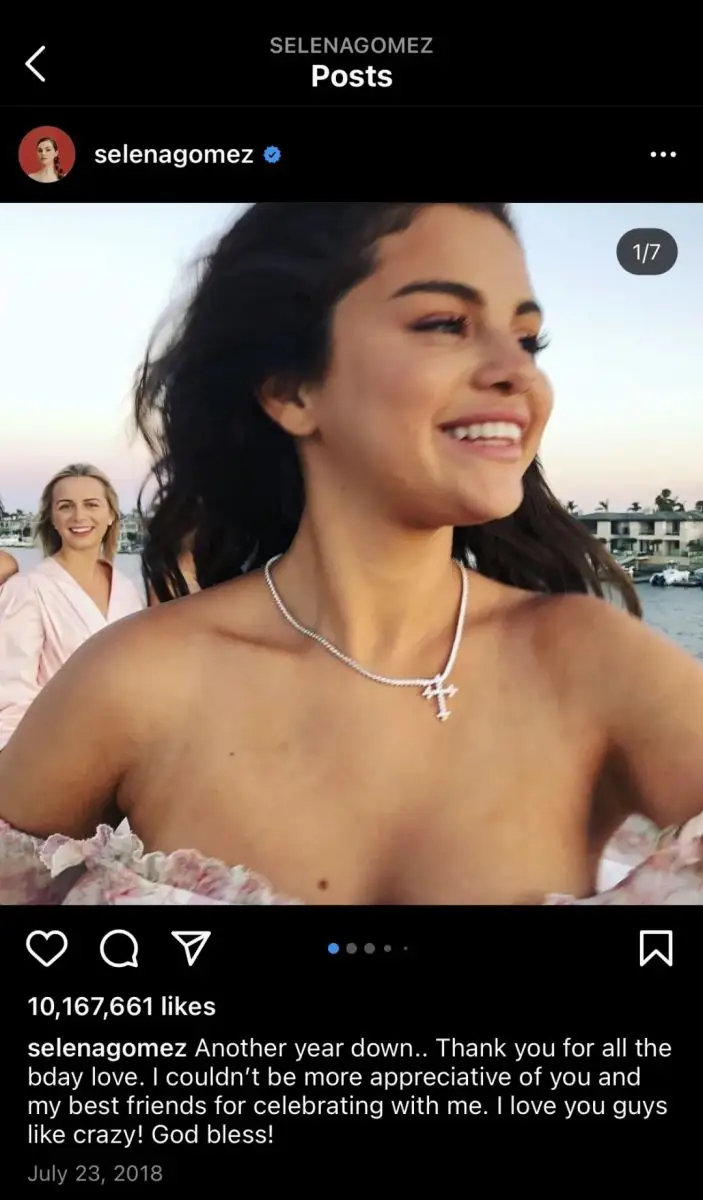Share post via paper plane icon
Viewport: 703px width, 1200px height.
tap(191, 948)
